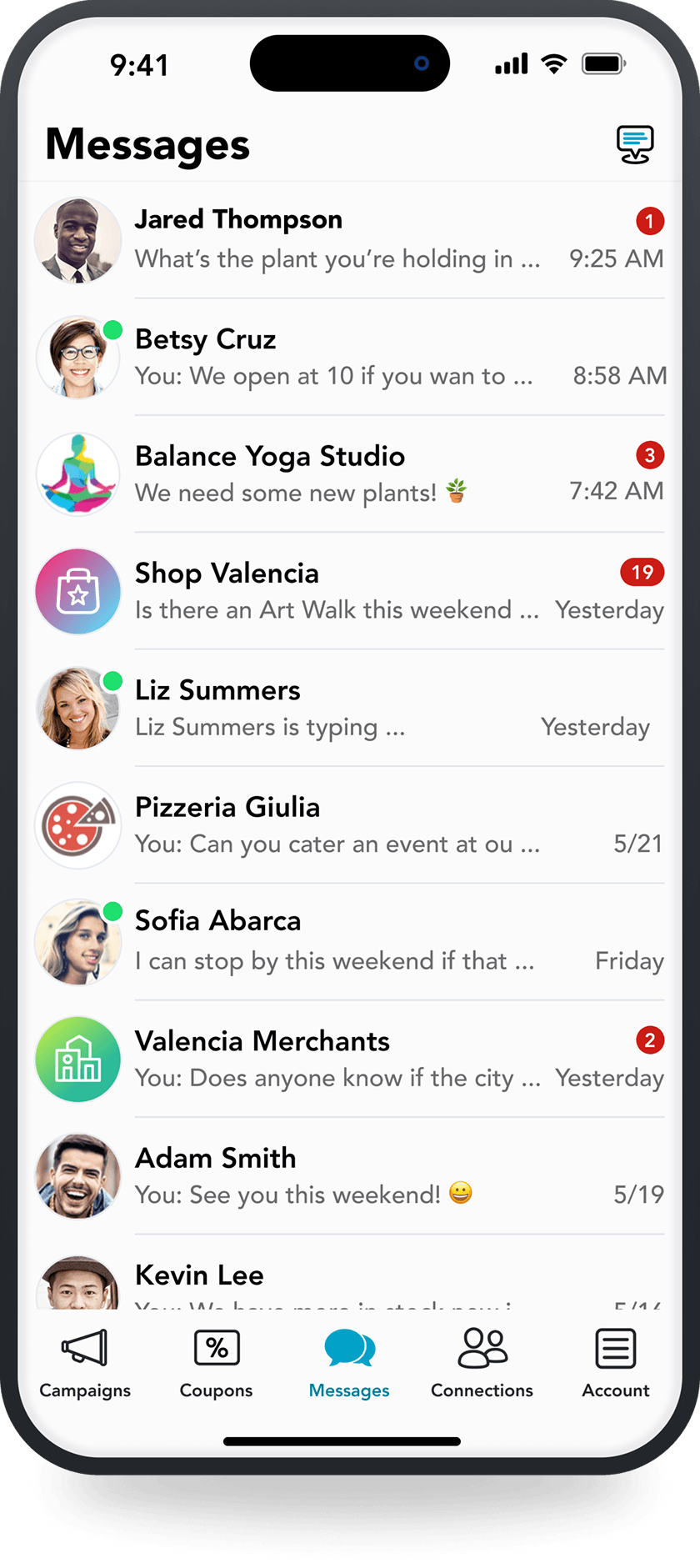Open the Valencia Merchants storefront avatar
The image size is (700, 1568).
(77, 1060)
